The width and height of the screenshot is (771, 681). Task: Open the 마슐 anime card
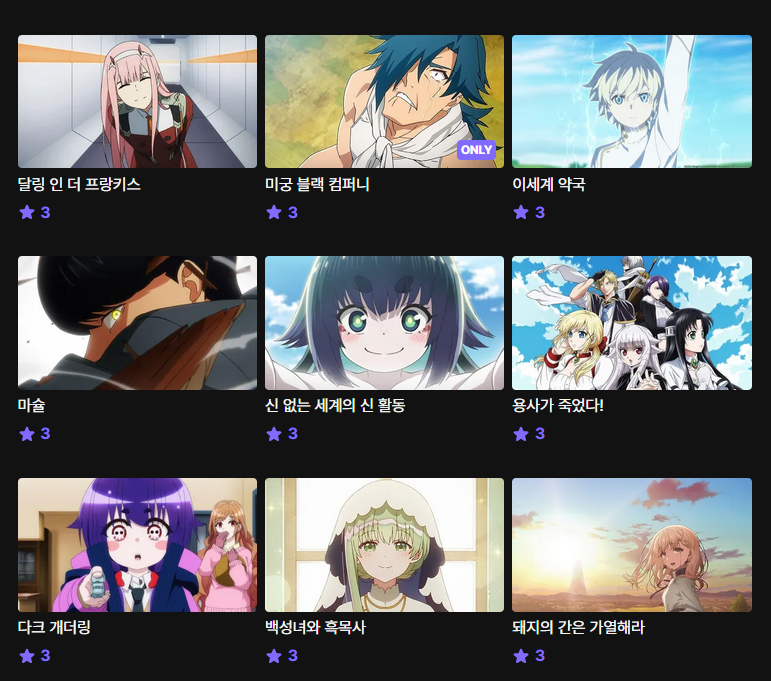(137, 323)
